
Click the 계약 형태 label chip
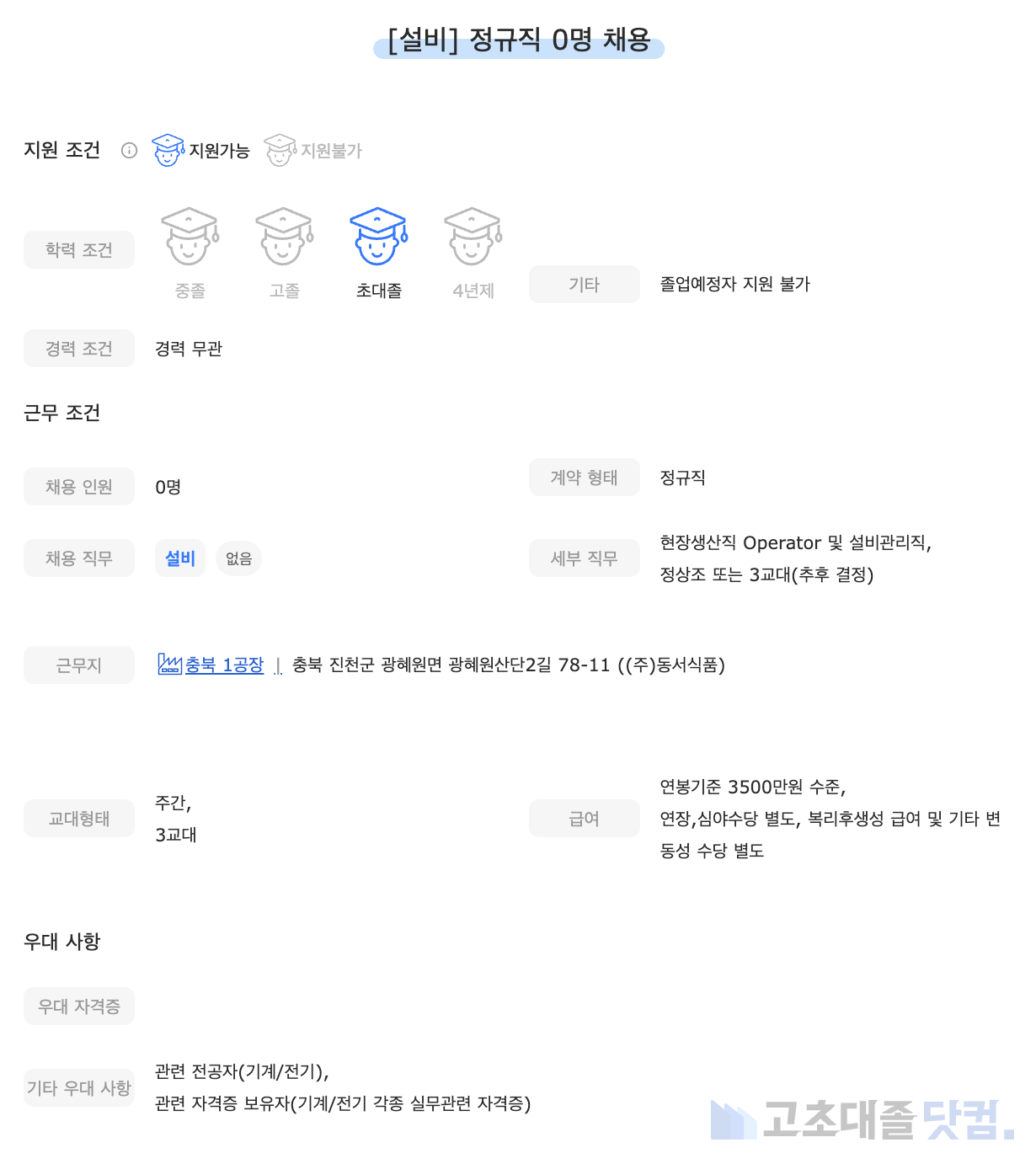tap(584, 478)
